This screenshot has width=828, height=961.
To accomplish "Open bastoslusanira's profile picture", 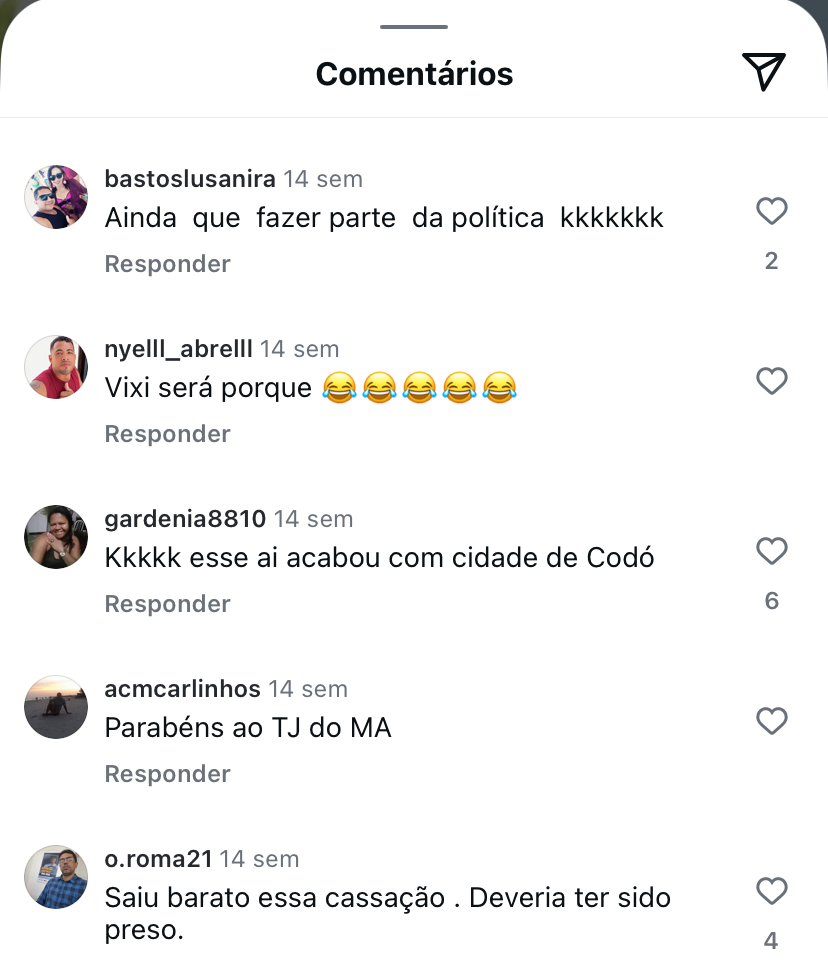I will 56,197.
